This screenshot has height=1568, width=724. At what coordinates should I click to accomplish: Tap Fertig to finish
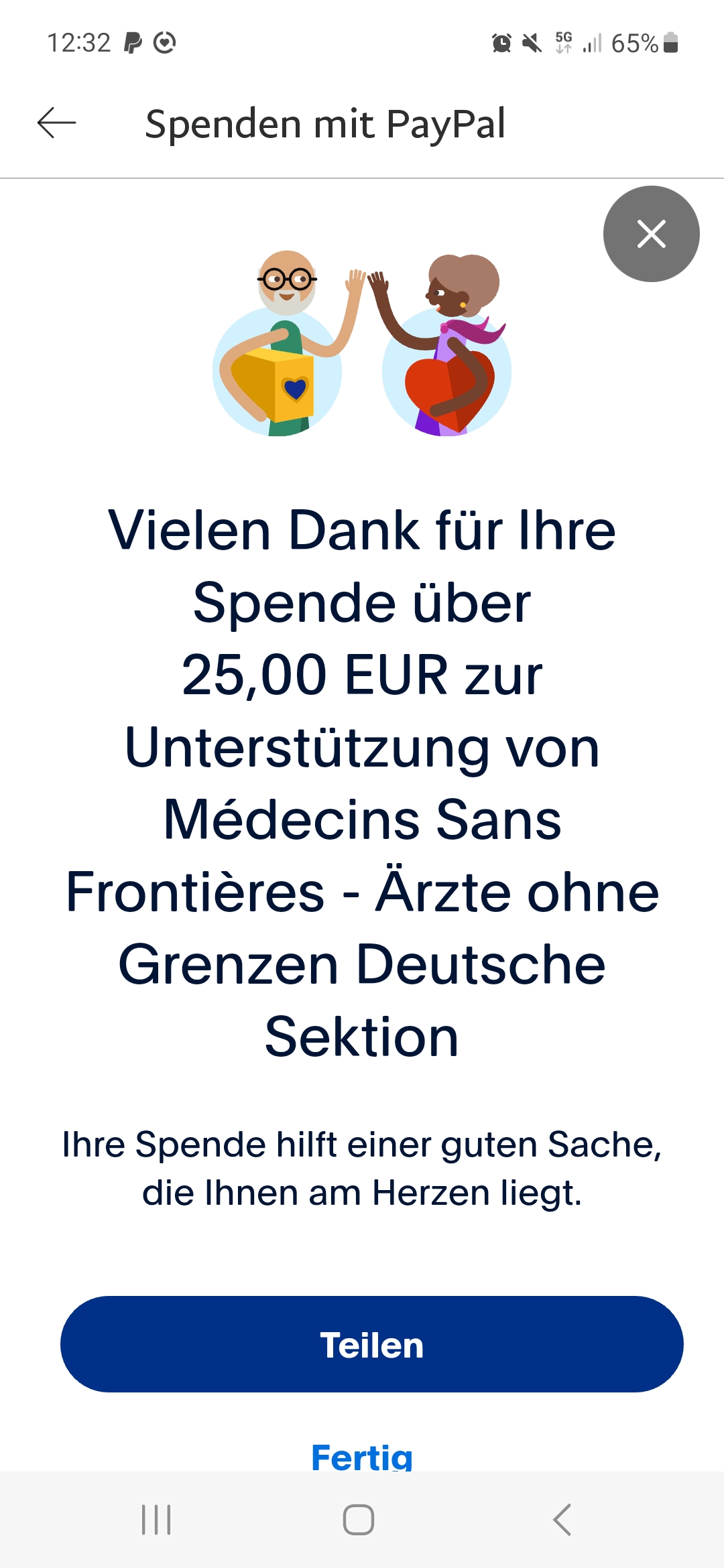point(362,1456)
